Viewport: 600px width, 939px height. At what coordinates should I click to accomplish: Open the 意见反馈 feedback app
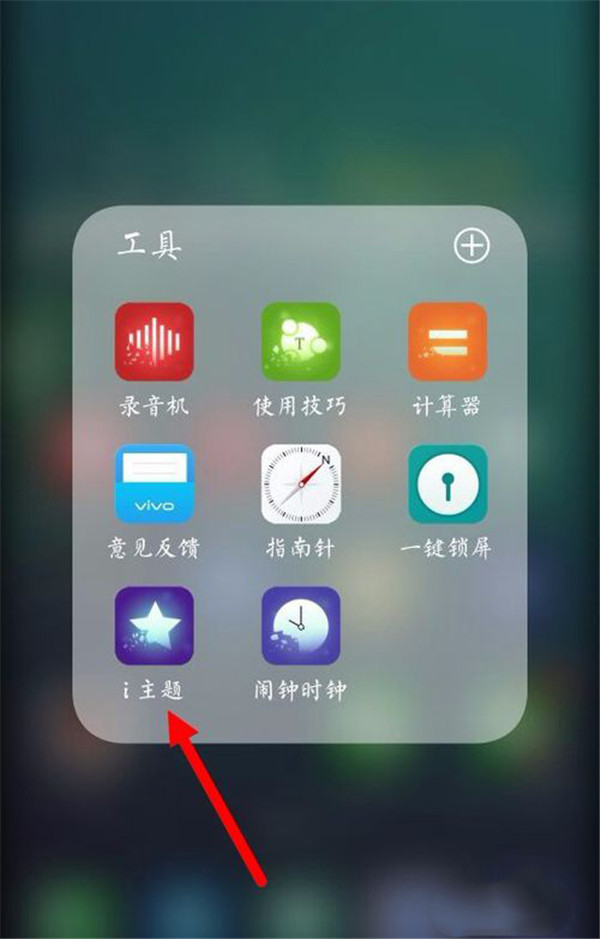[x=154, y=484]
